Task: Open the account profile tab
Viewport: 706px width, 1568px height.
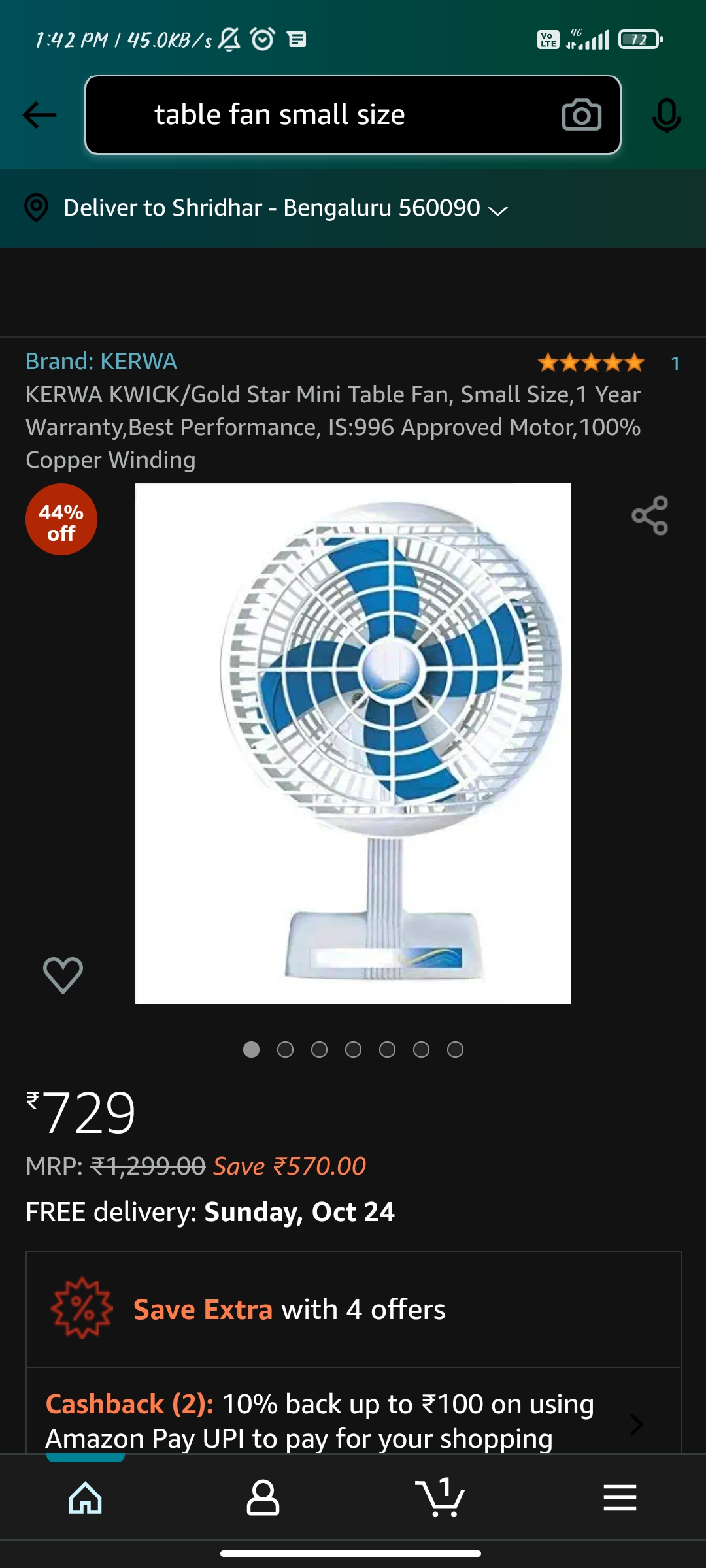Action: point(263,1497)
